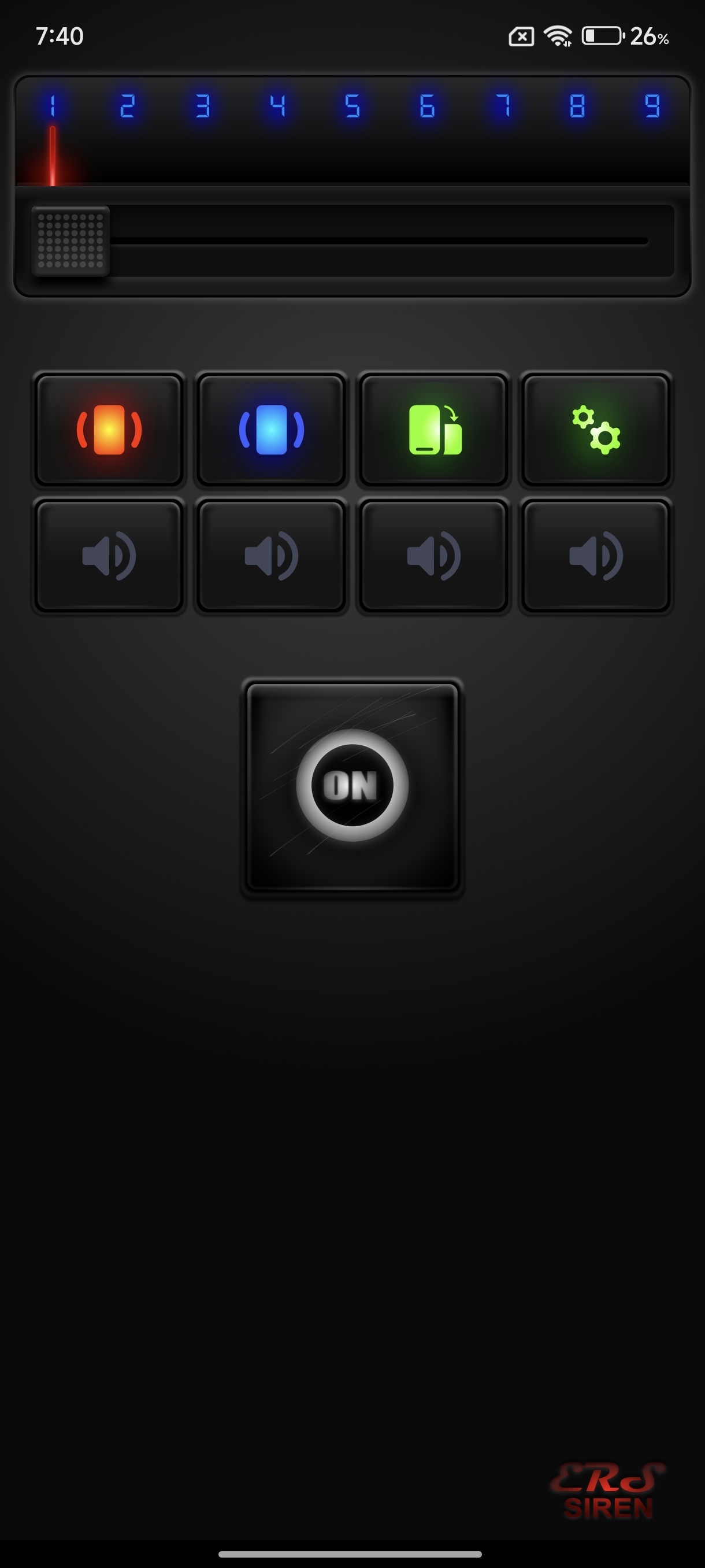Play the third speaker sound button
Image resolution: width=705 pixels, height=1568 pixels.
[x=434, y=555]
